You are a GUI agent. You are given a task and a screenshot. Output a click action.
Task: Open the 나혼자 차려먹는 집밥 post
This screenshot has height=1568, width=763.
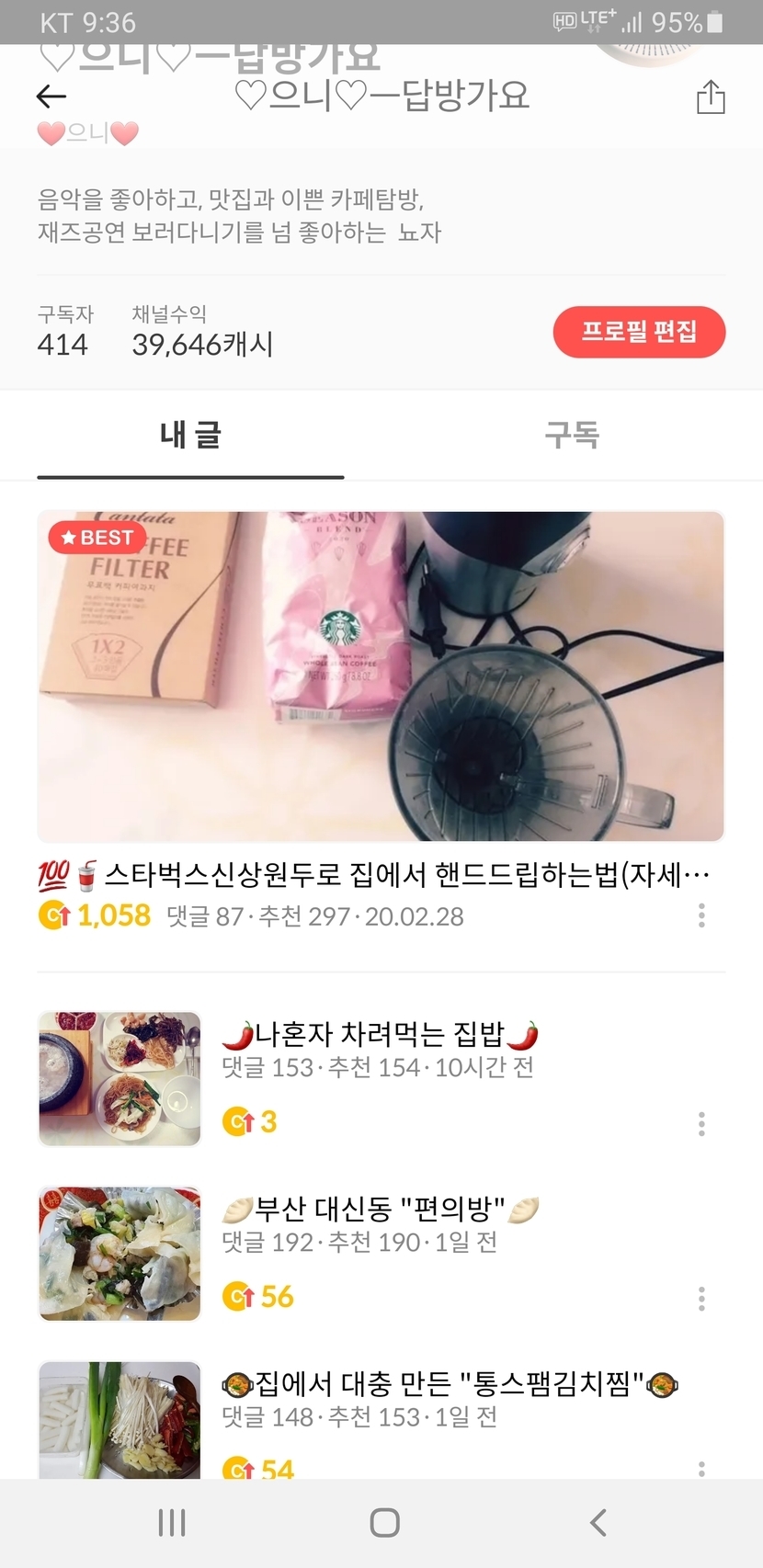(x=379, y=1036)
